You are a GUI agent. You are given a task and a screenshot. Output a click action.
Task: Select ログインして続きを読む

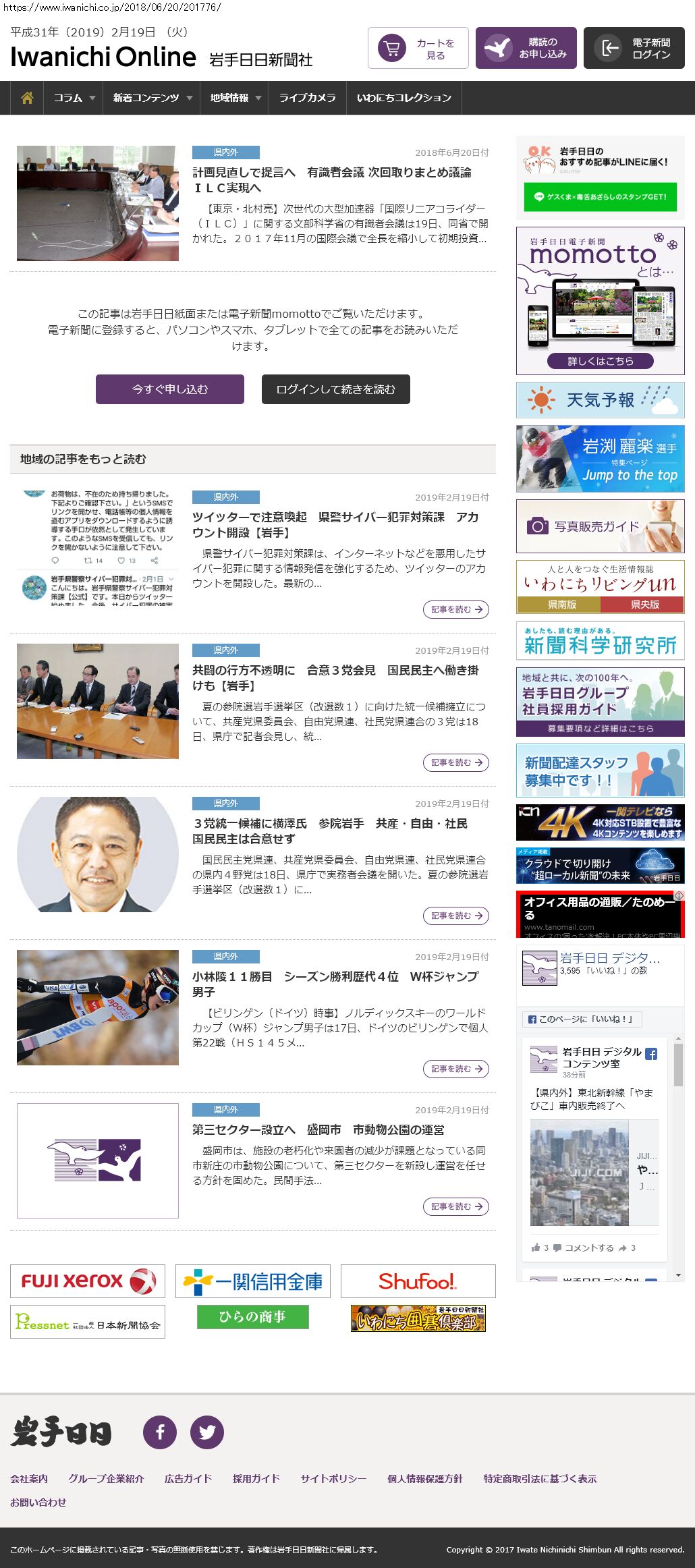coord(336,389)
